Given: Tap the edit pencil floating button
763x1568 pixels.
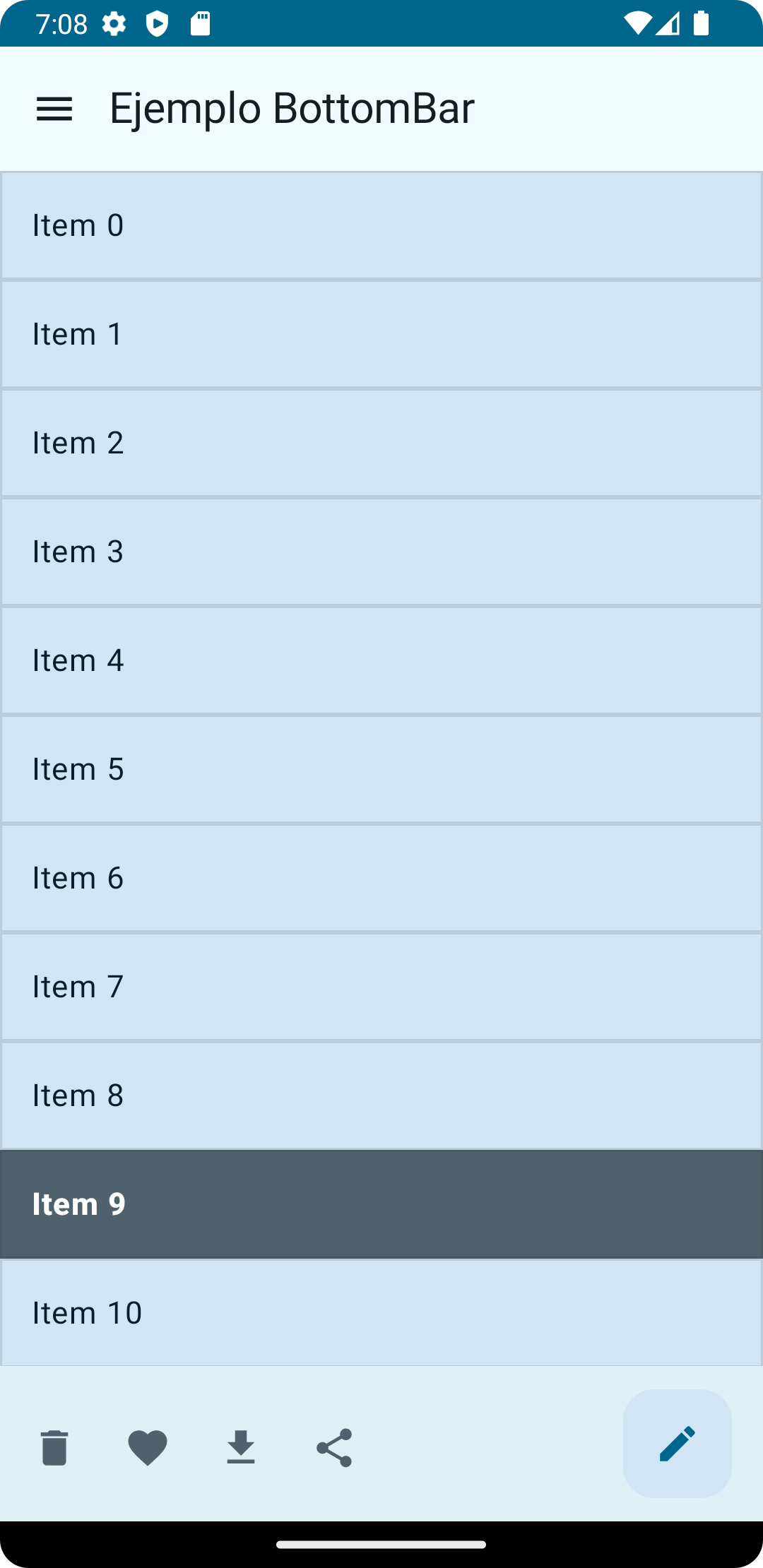Looking at the screenshot, I should pos(677,1444).
